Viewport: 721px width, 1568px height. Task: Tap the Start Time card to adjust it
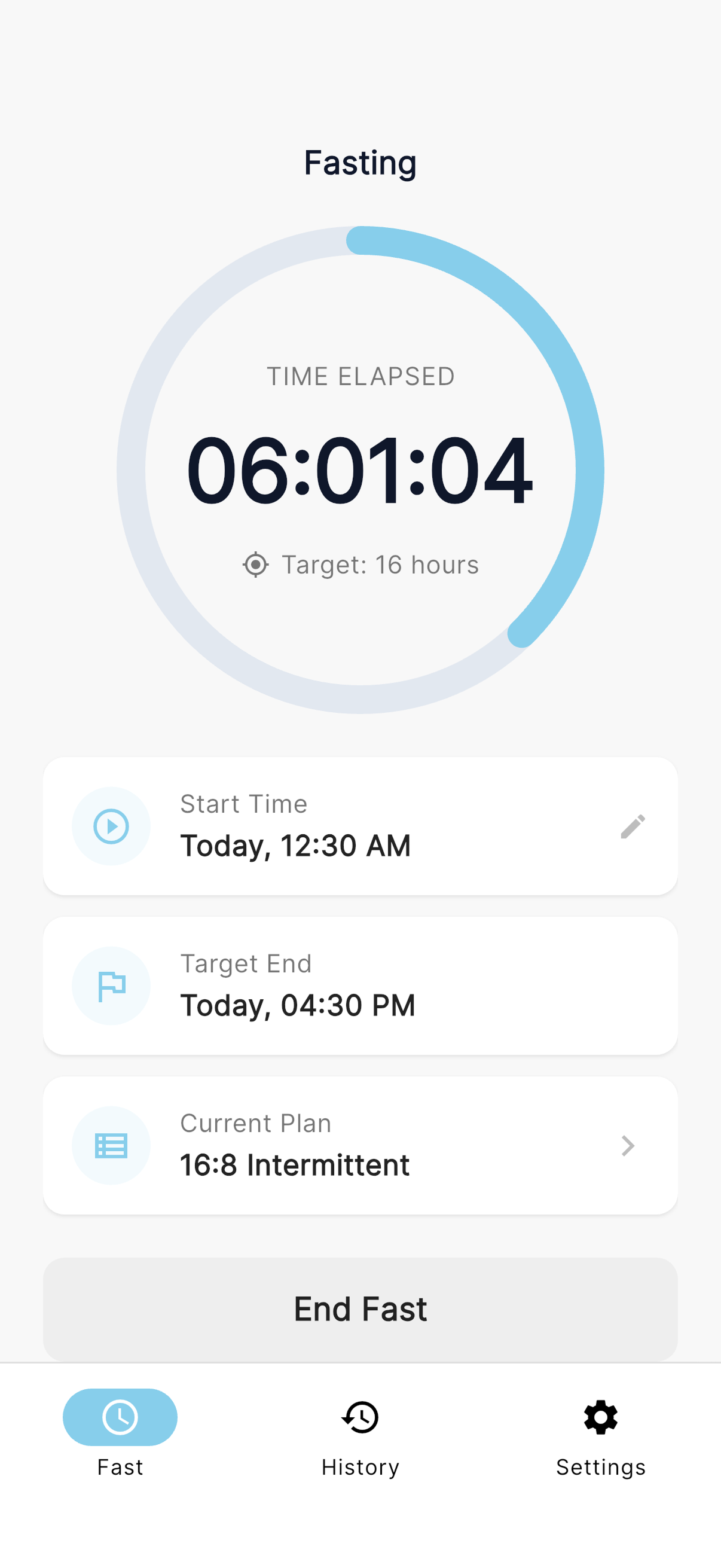pos(360,825)
